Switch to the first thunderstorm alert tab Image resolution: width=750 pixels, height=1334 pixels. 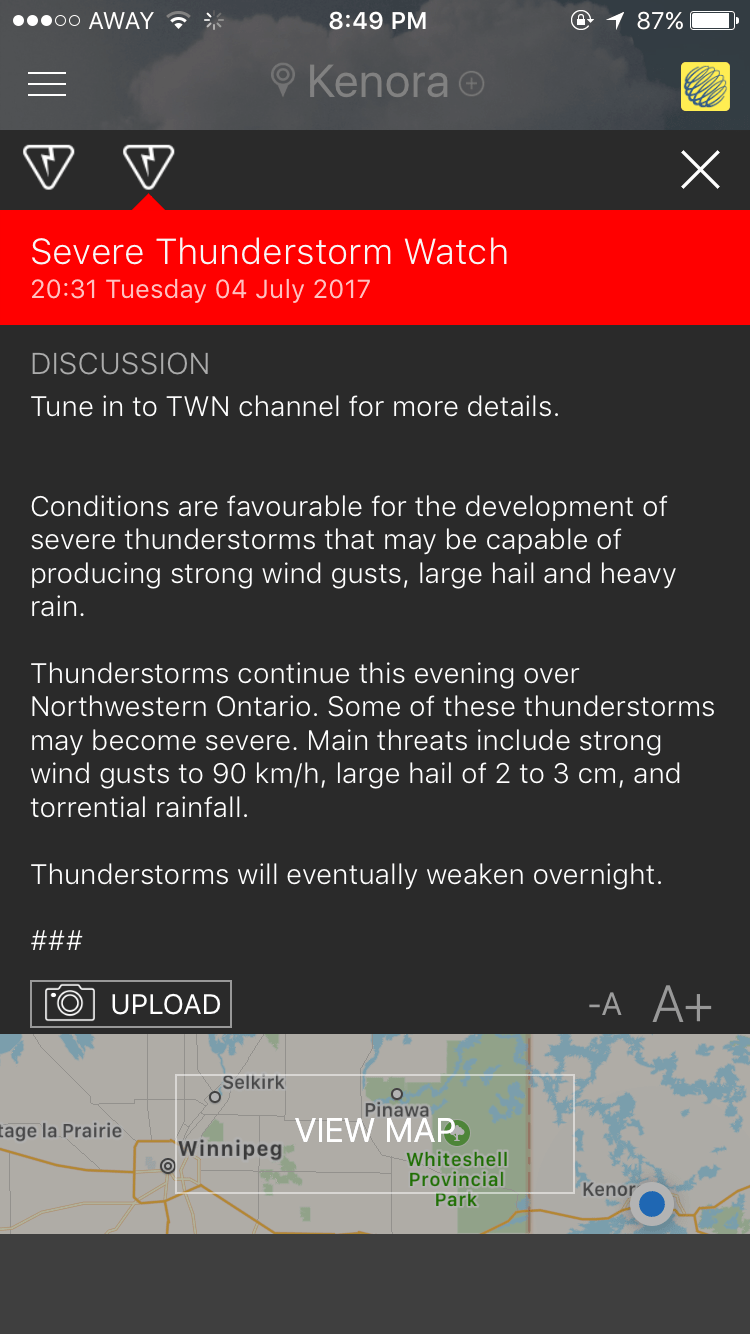pyautogui.click(x=48, y=167)
